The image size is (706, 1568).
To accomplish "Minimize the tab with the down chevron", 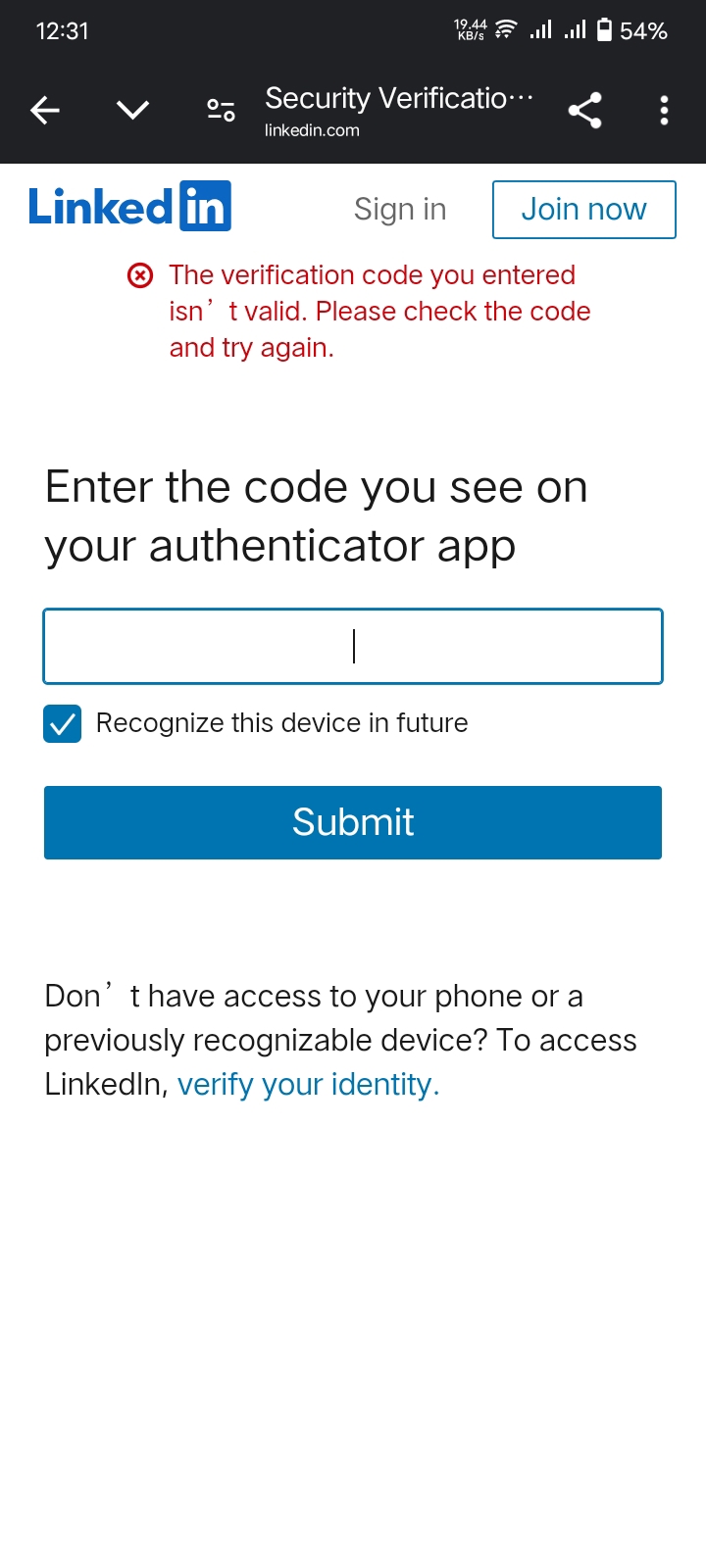I will [x=132, y=110].
